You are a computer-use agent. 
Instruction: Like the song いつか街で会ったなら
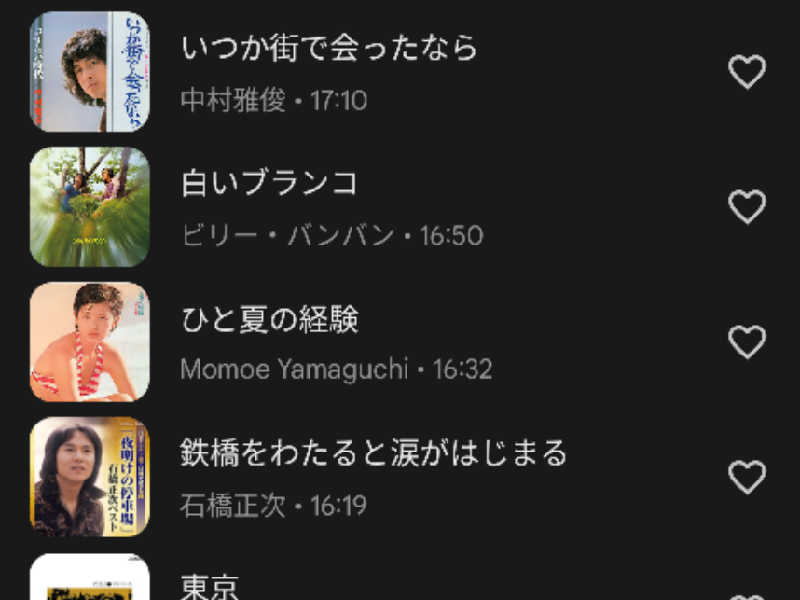pyautogui.click(x=746, y=72)
